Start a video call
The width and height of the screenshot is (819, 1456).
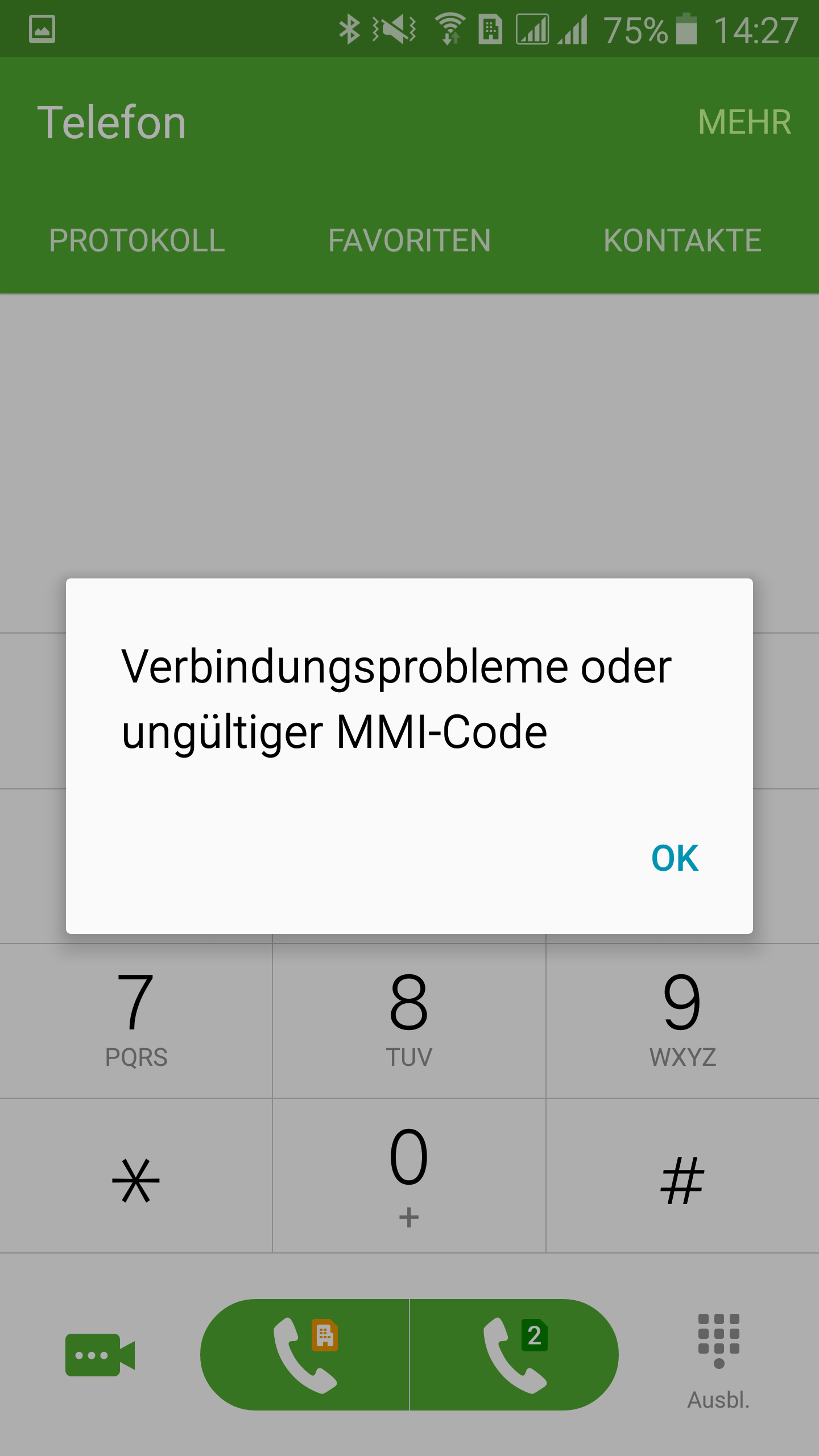pos(100,1355)
